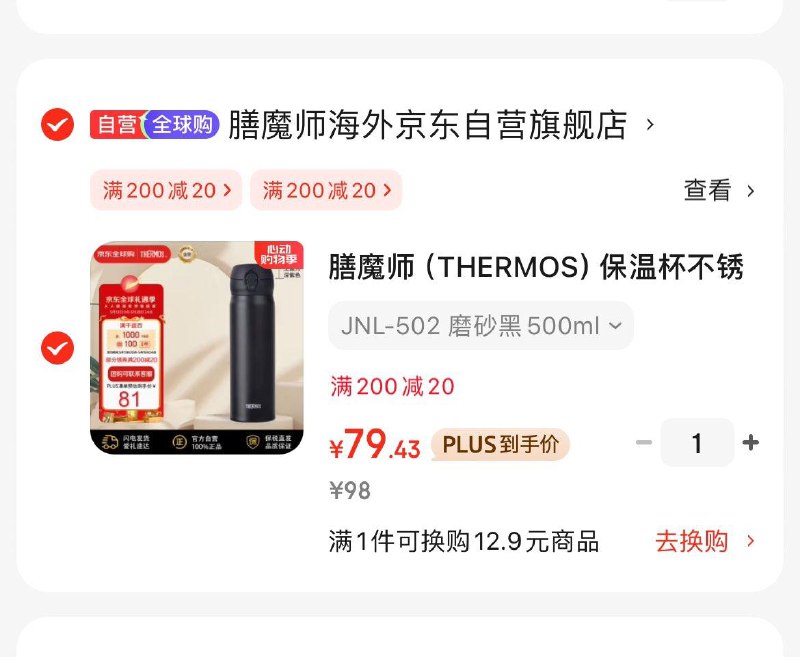
Task: Open the 膳魔师海外京东自营旗舰店 store page
Action: point(428,125)
